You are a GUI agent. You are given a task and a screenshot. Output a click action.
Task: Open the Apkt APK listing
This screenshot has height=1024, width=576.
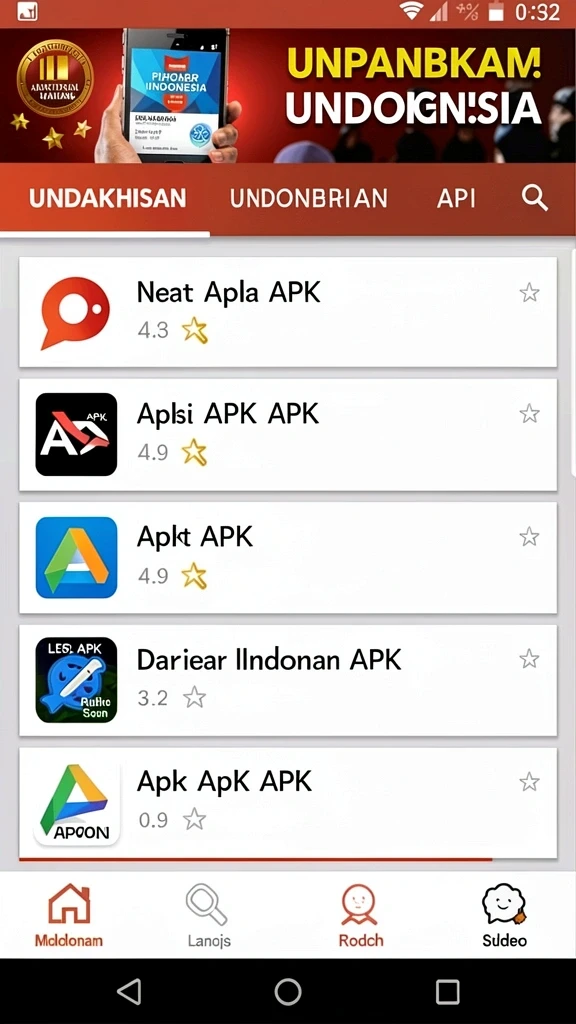(288, 558)
